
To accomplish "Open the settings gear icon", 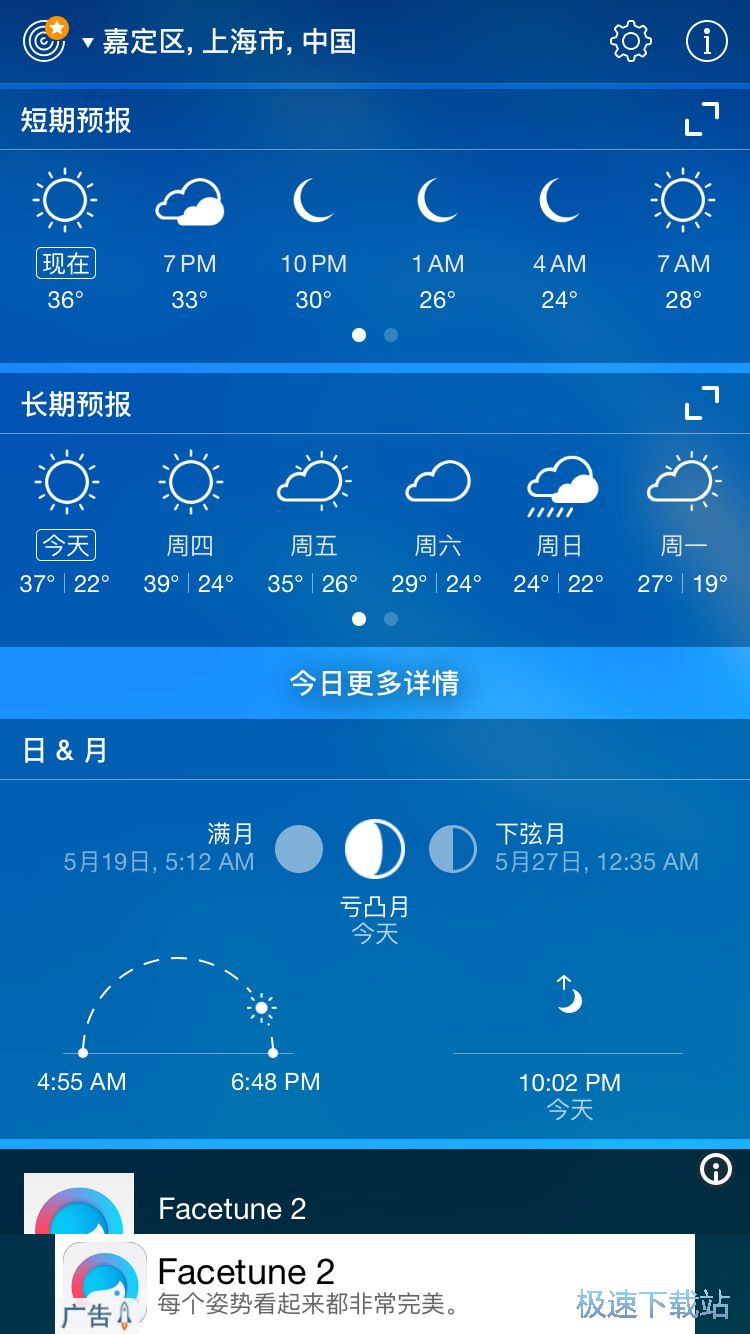I will (630, 41).
